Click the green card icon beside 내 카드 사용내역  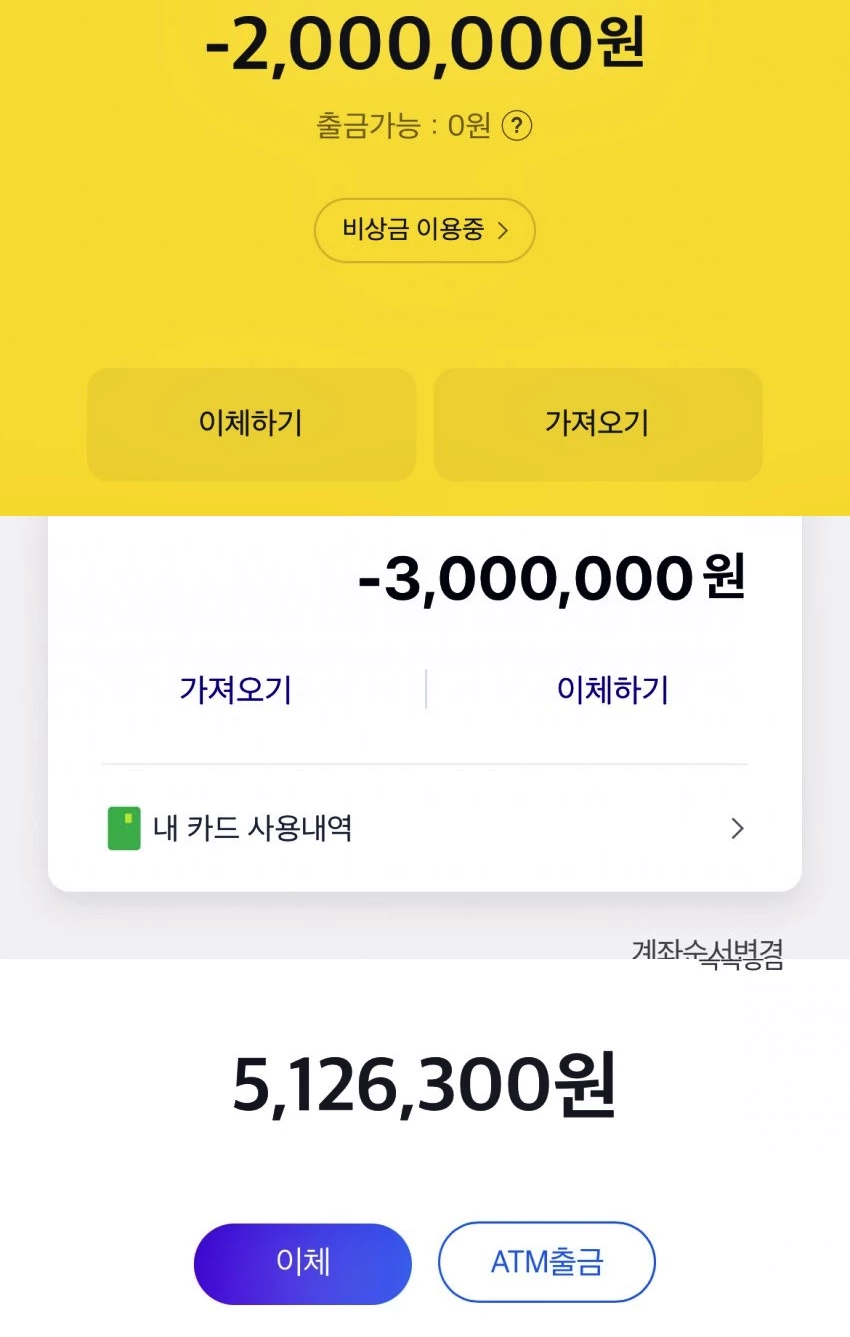click(x=120, y=828)
